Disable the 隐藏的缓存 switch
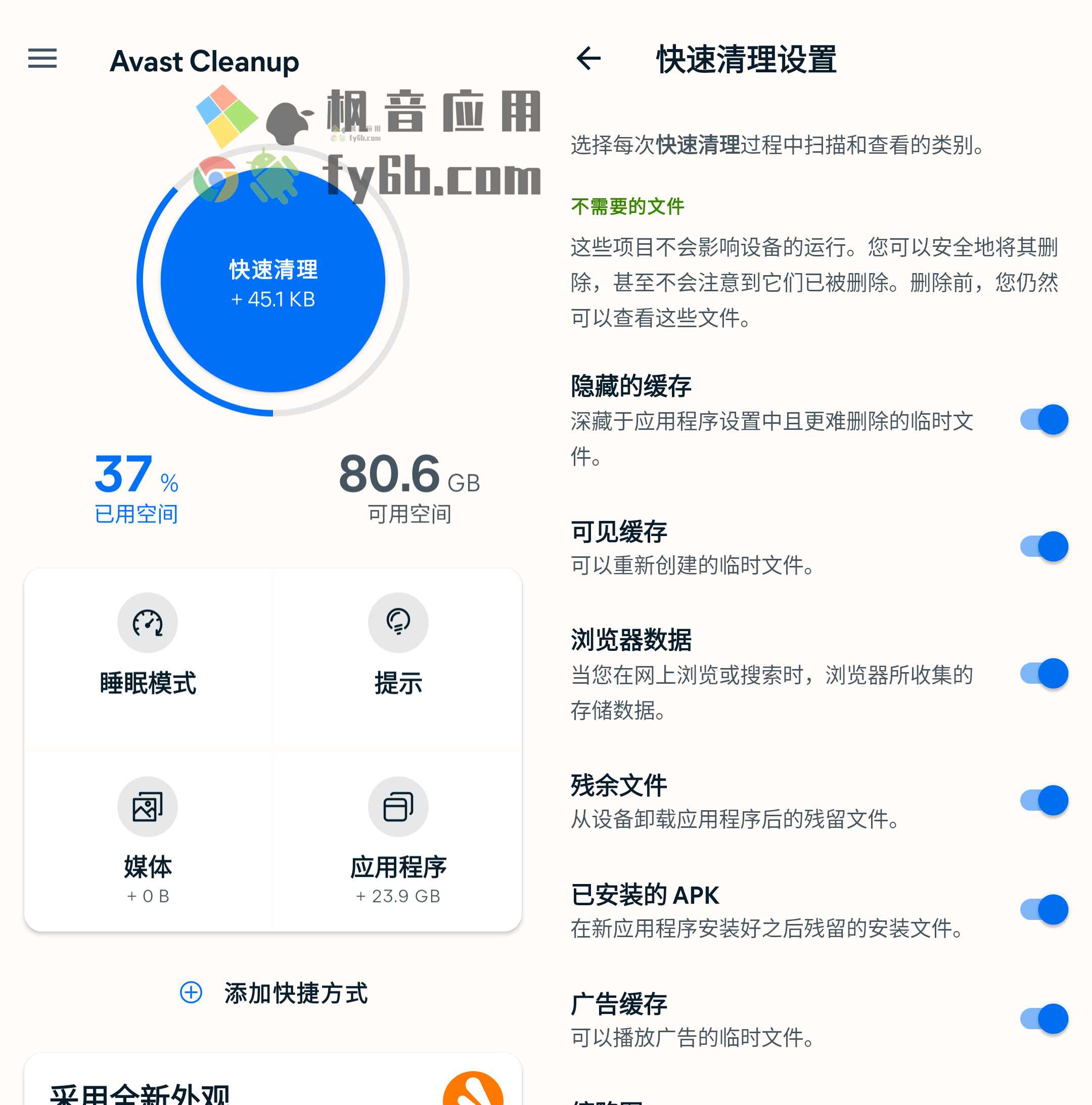This screenshot has height=1105, width=1092. [1044, 420]
